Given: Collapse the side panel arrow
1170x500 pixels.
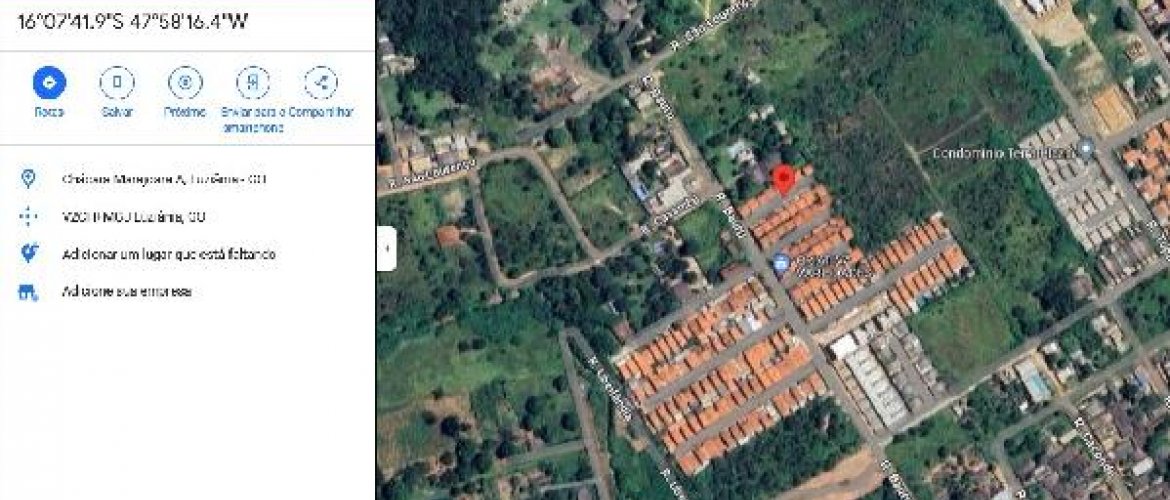Looking at the screenshot, I should 386,249.
